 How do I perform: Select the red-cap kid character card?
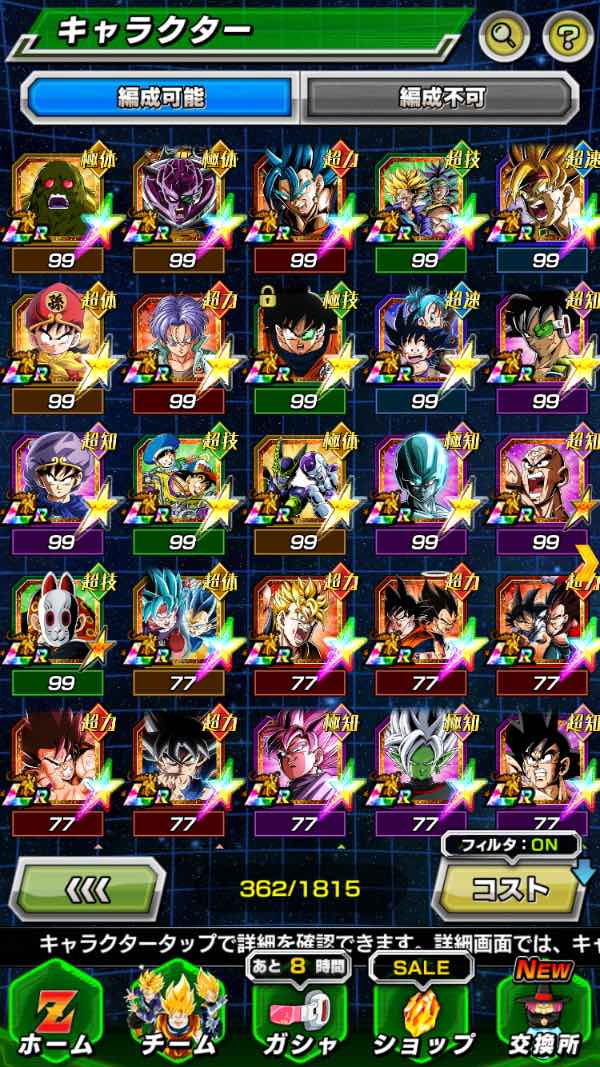point(58,346)
